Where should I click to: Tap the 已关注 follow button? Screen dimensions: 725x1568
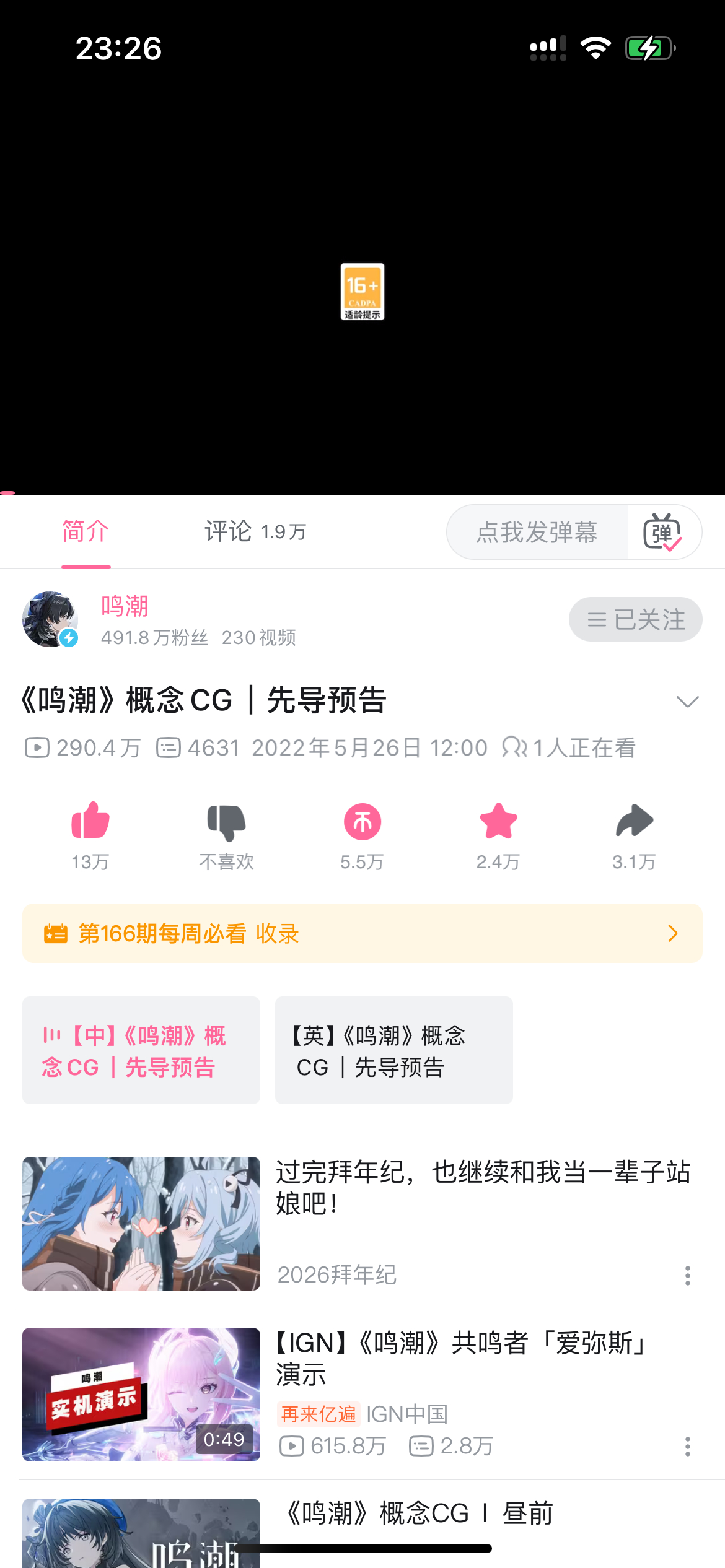click(x=635, y=619)
